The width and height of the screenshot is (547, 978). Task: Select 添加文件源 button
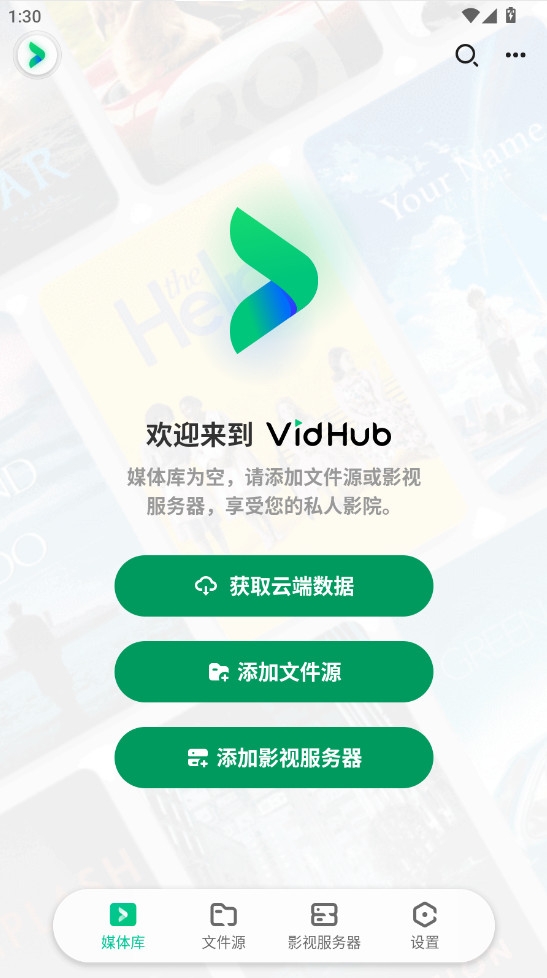pyautogui.click(x=274, y=672)
